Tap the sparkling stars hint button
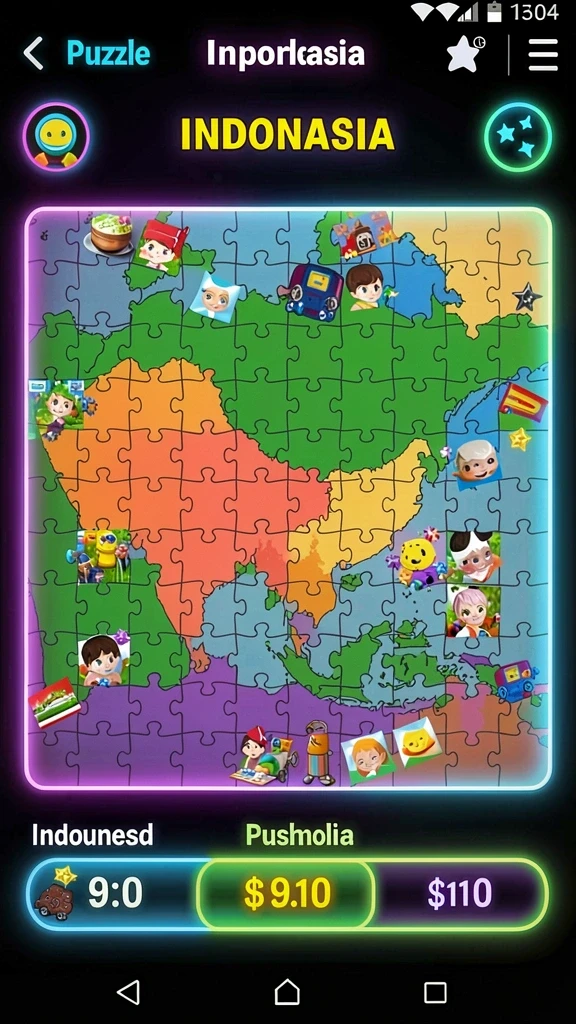 (518, 137)
